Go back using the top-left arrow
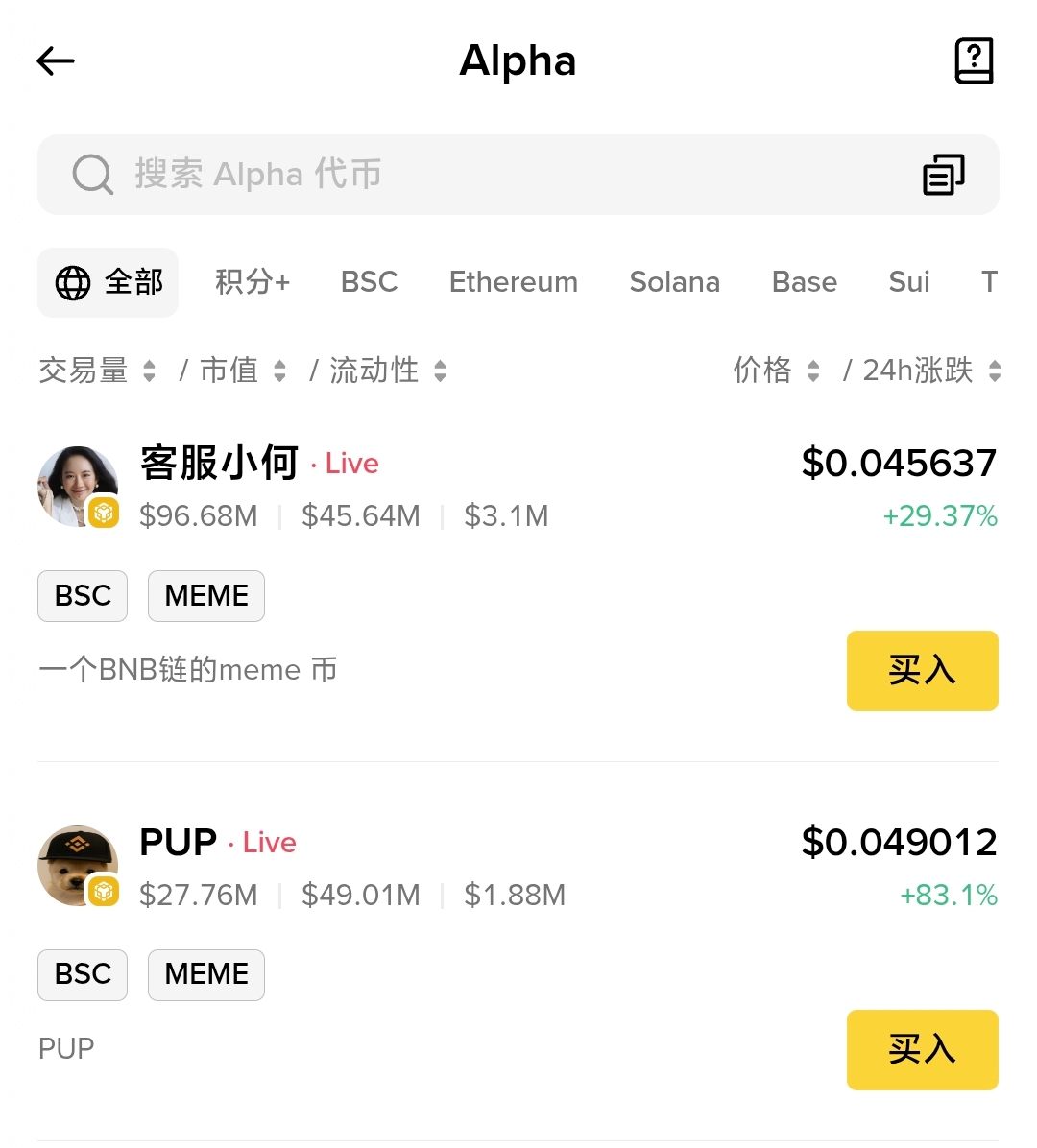This screenshot has width=1037, height=1148. click(56, 61)
